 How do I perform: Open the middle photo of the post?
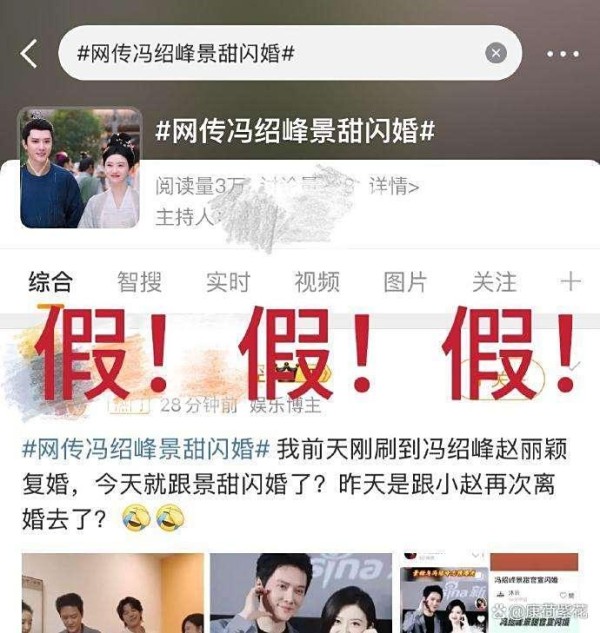click(302, 593)
